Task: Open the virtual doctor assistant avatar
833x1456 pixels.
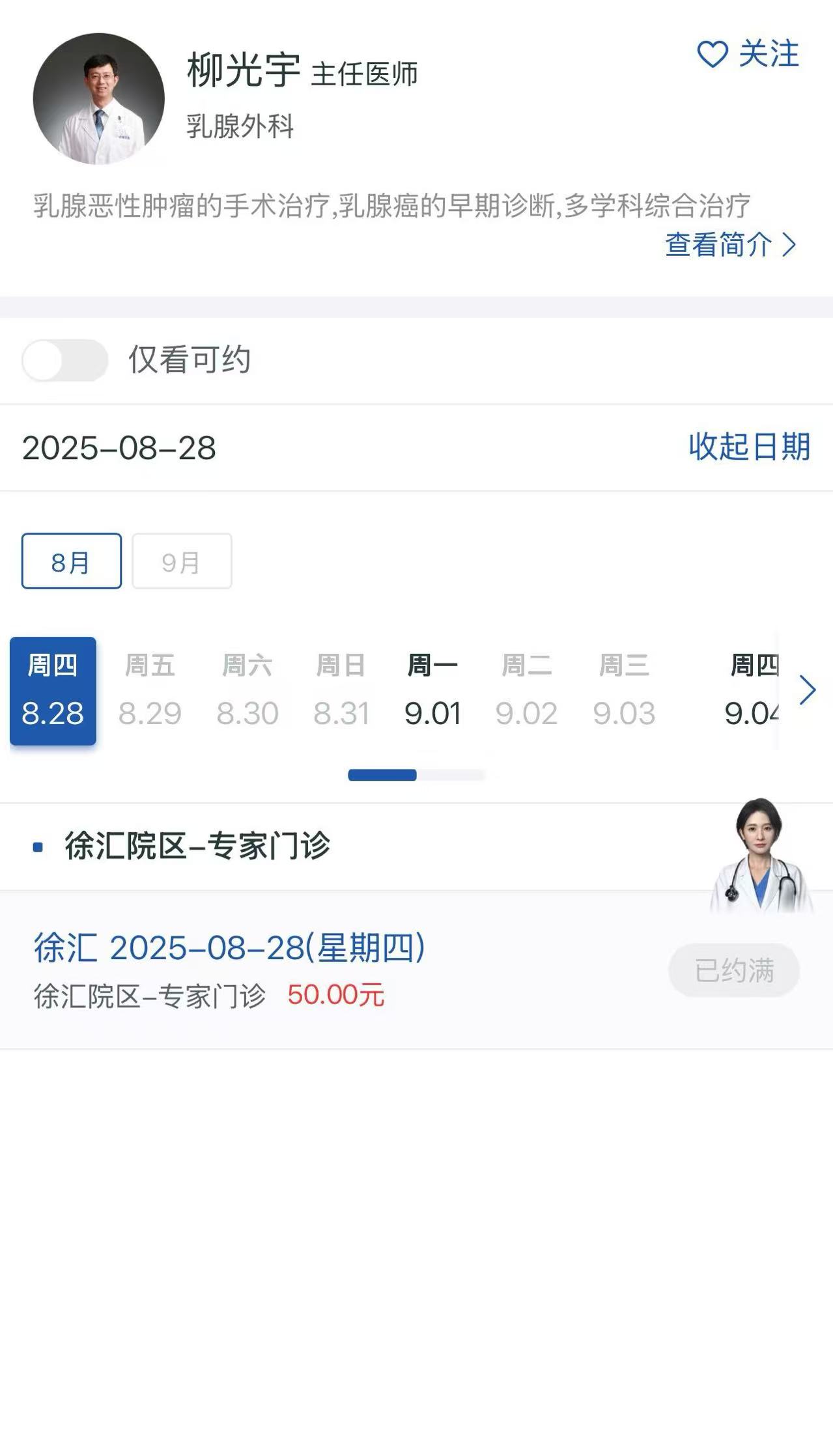Action: 760,855
